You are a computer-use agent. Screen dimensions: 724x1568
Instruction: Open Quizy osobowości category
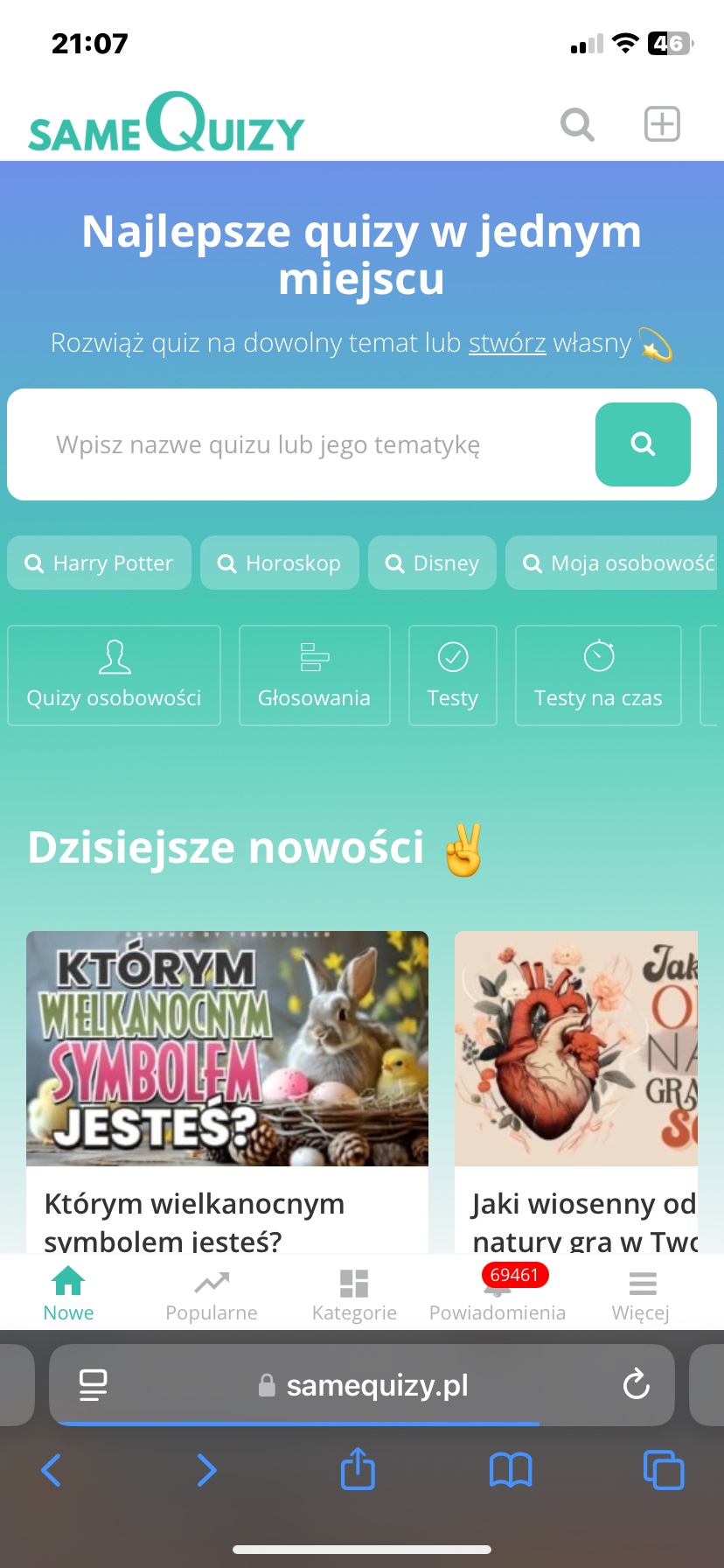pyautogui.click(x=114, y=675)
